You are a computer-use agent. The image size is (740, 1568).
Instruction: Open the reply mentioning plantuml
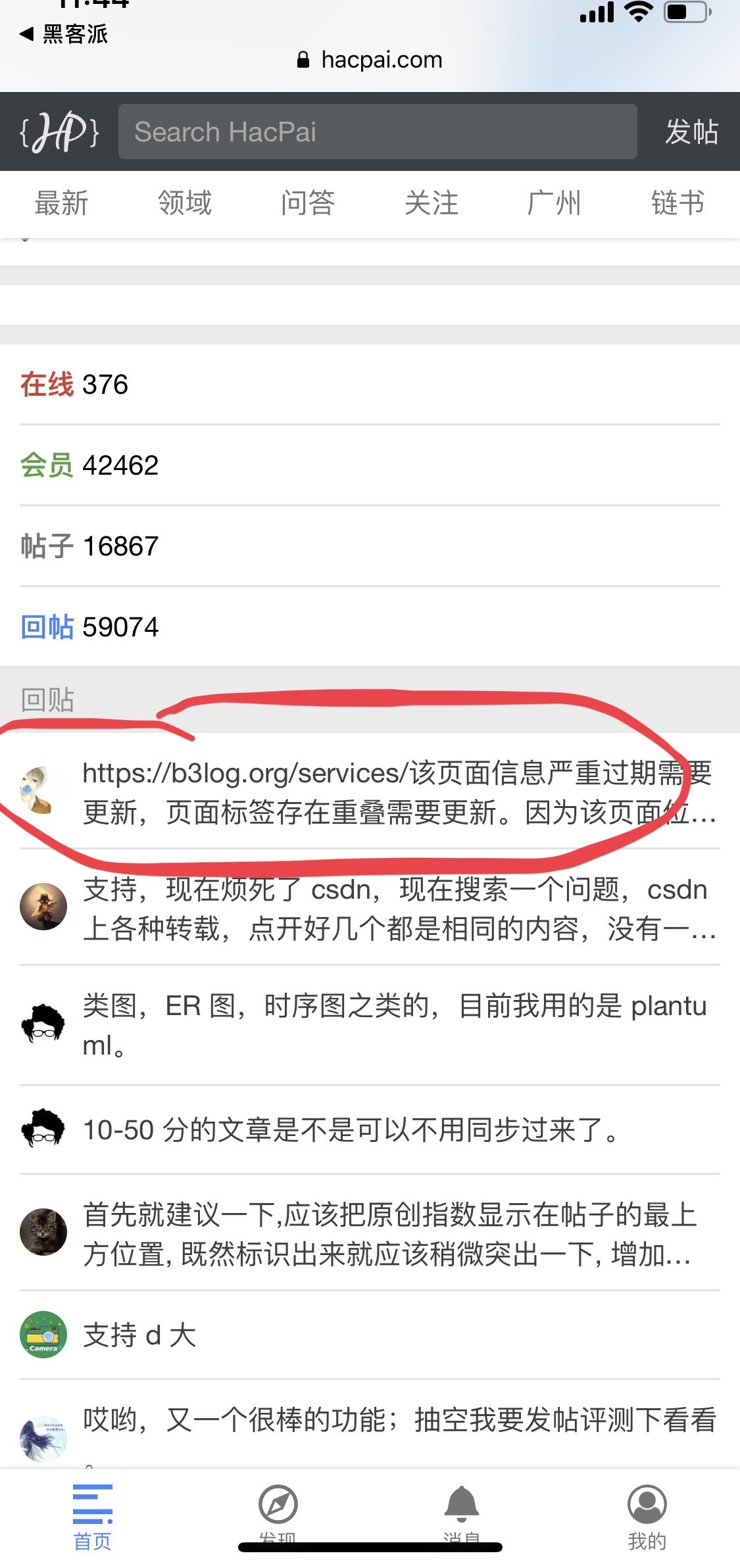pos(398,1025)
